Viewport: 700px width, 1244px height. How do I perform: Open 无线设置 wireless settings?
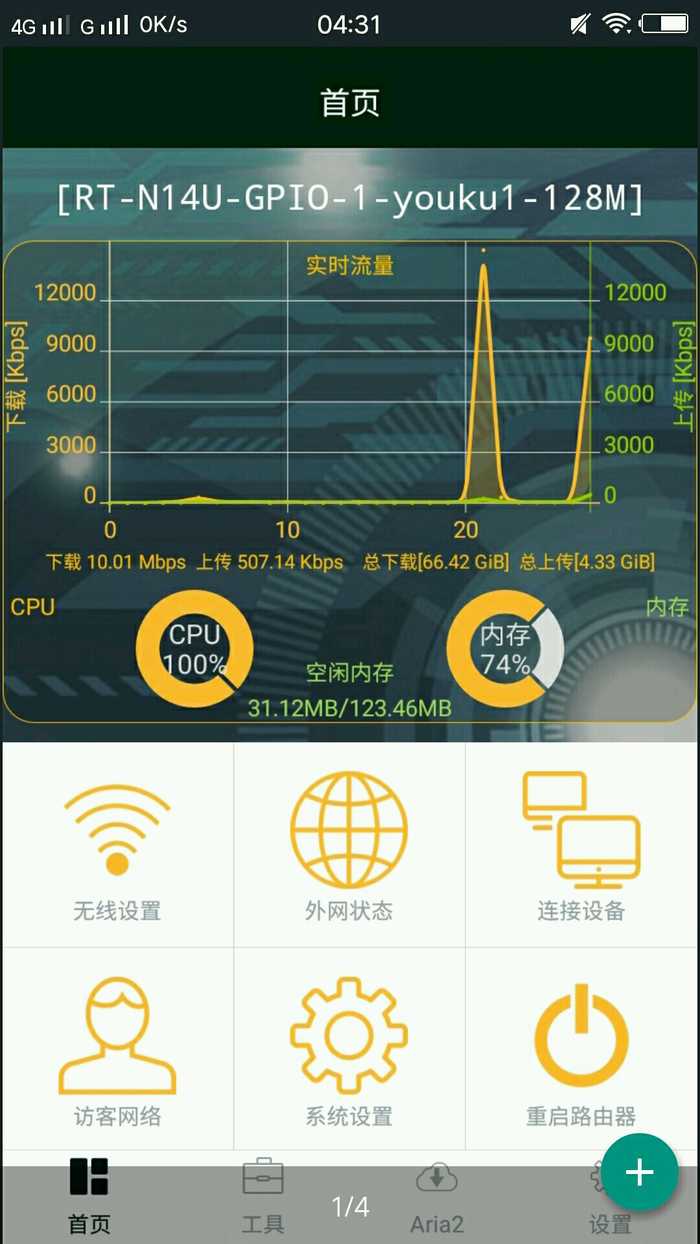coord(117,845)
